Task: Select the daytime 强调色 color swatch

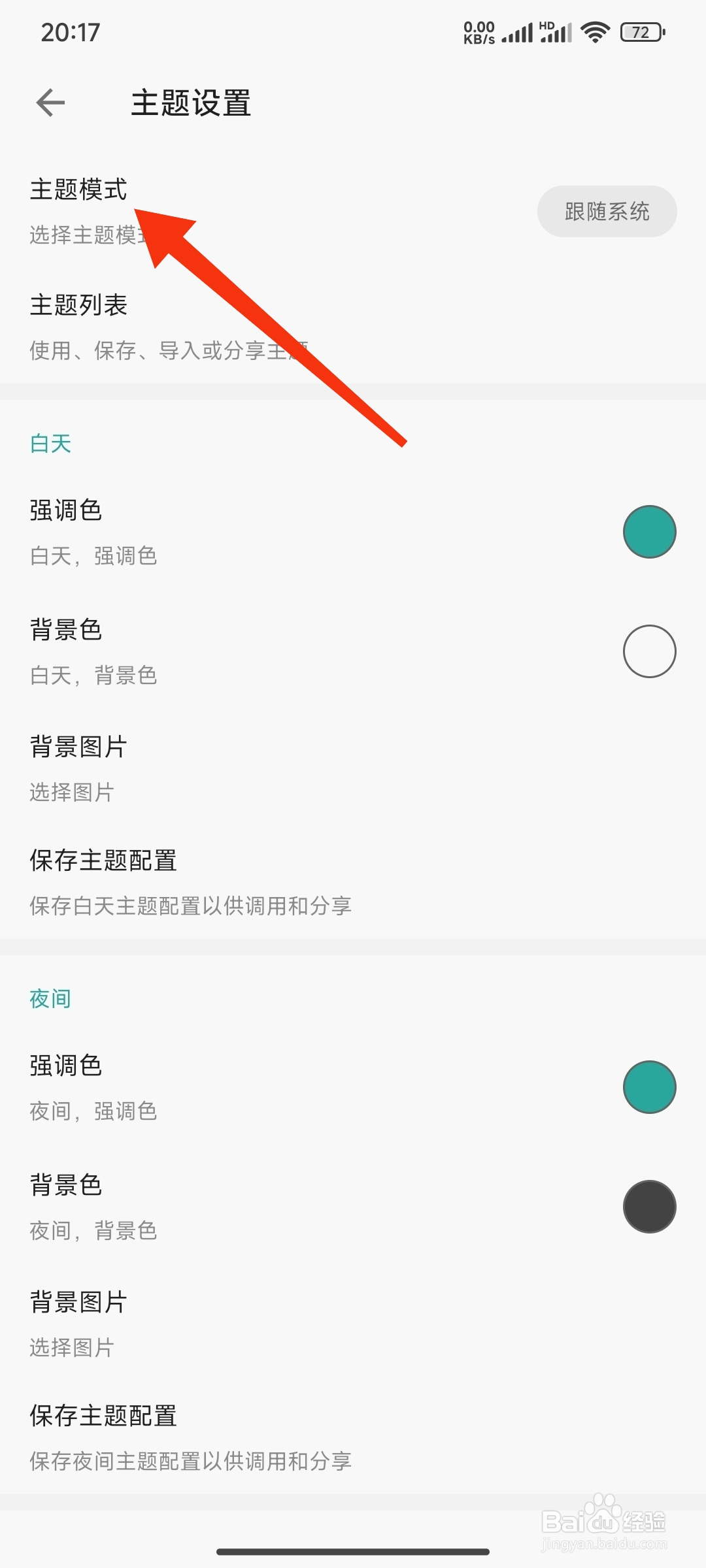Action: click(x=649, y=531)
